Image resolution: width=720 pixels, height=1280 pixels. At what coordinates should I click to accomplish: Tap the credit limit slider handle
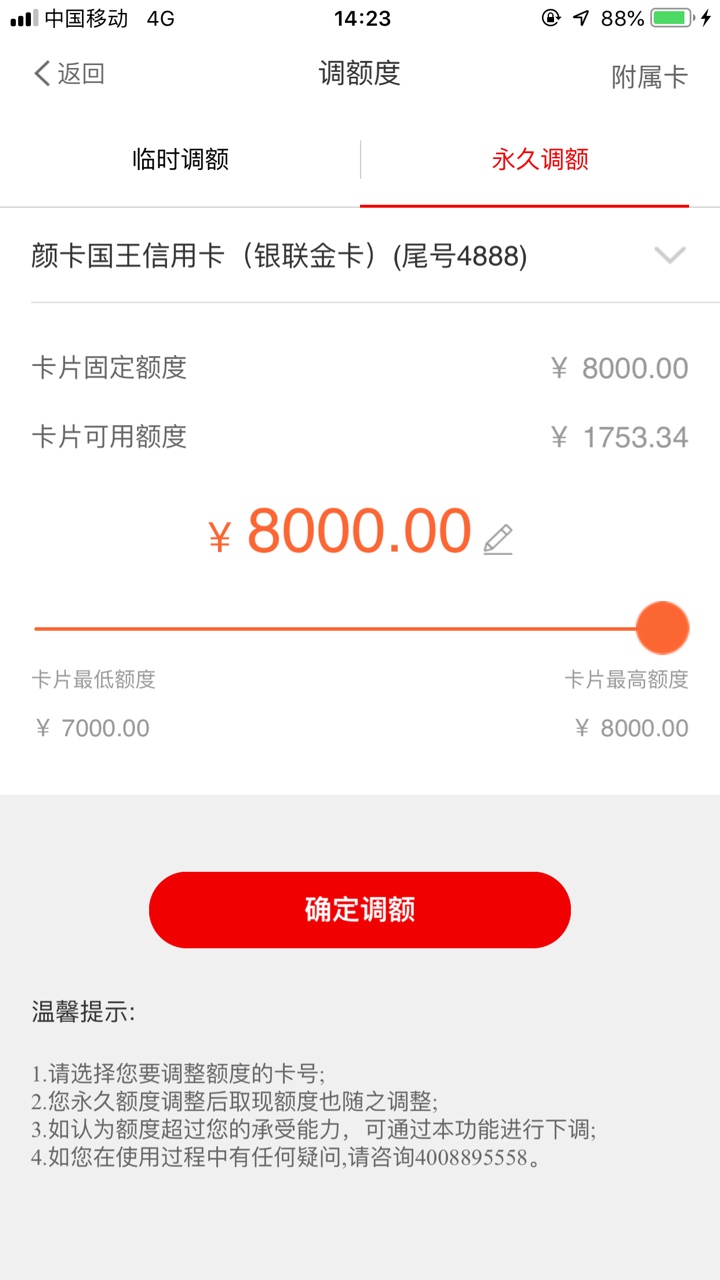(663, 628)
